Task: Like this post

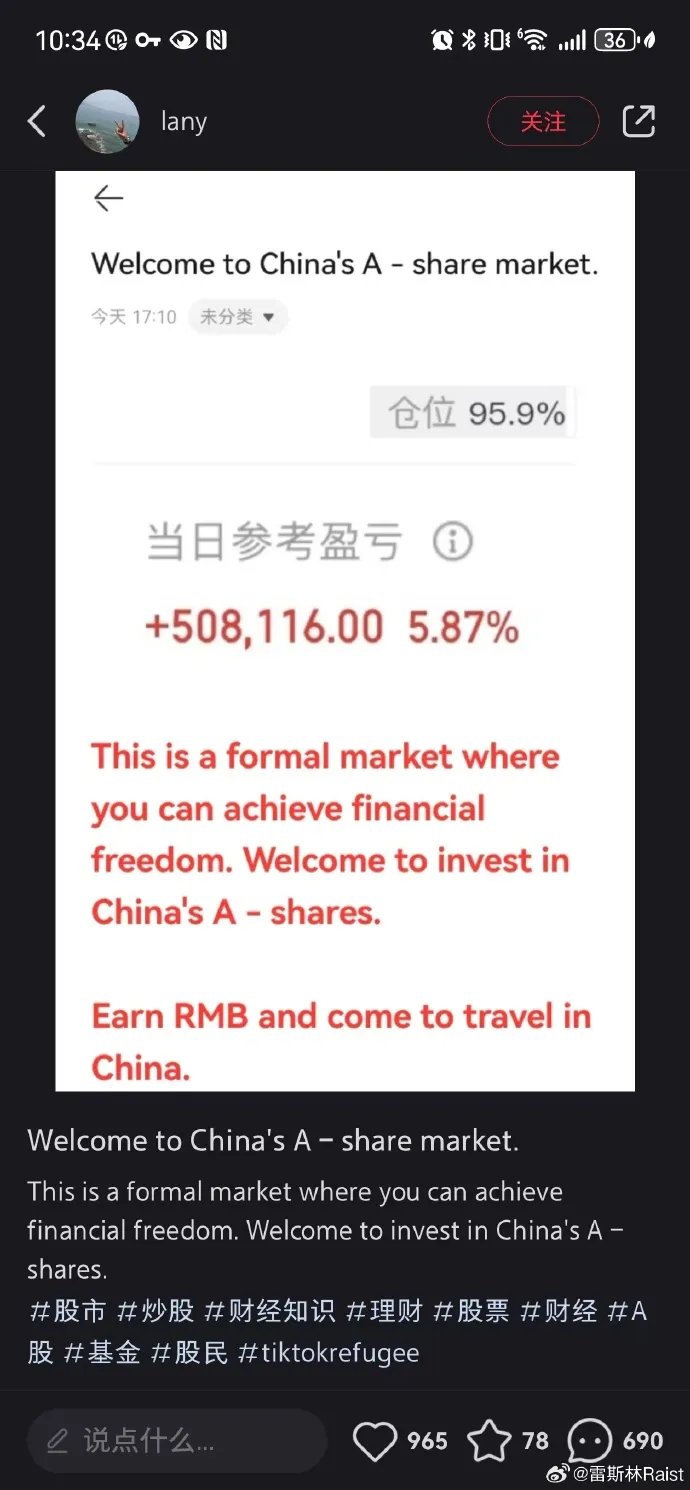Action: (376, 1441)
